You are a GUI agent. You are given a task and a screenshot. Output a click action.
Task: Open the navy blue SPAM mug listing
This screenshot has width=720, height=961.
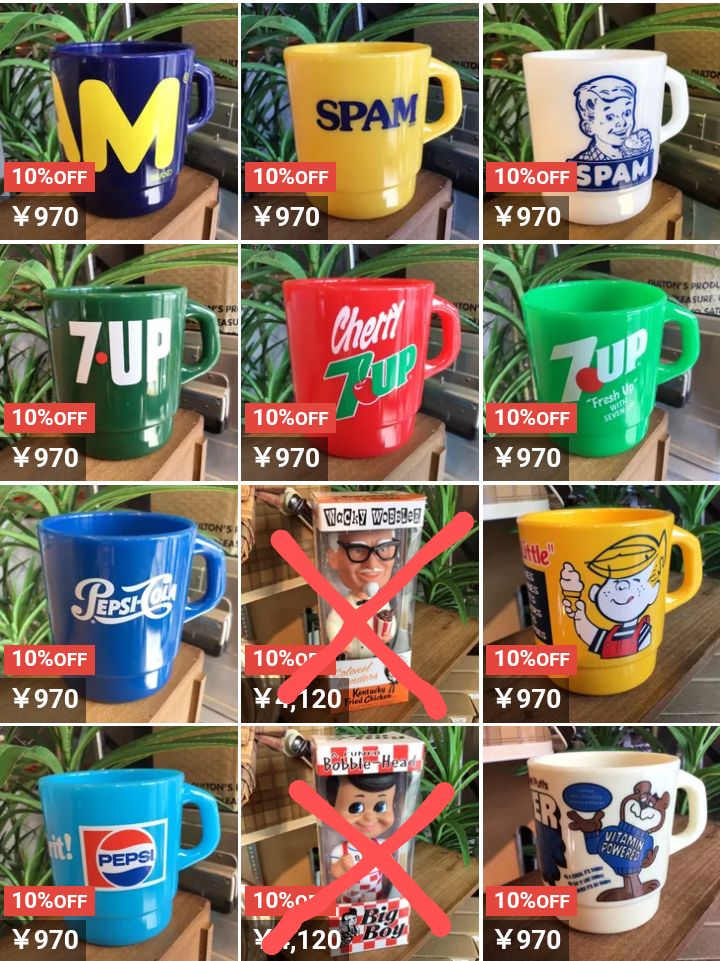tap(120, 120)
